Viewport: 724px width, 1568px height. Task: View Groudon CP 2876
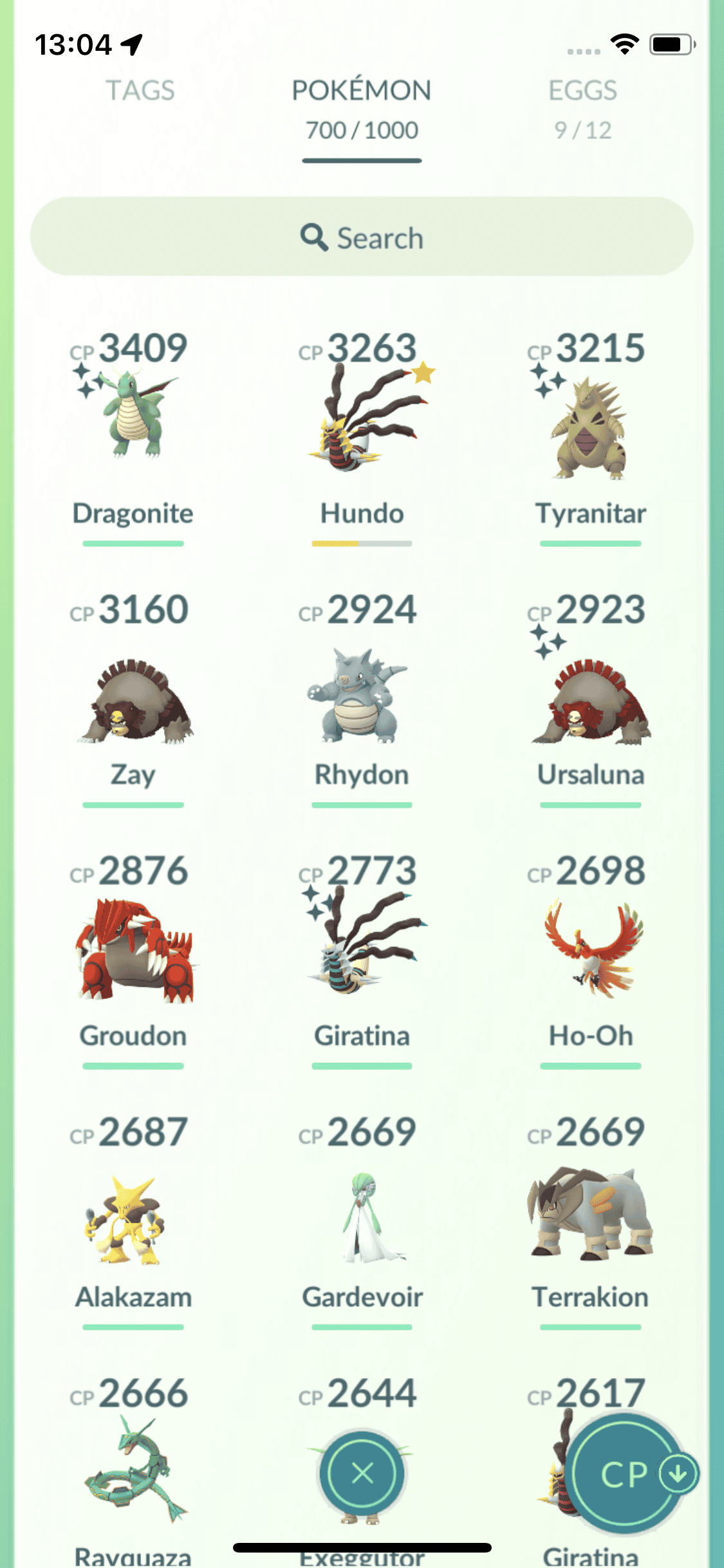[x=133, y=953]
